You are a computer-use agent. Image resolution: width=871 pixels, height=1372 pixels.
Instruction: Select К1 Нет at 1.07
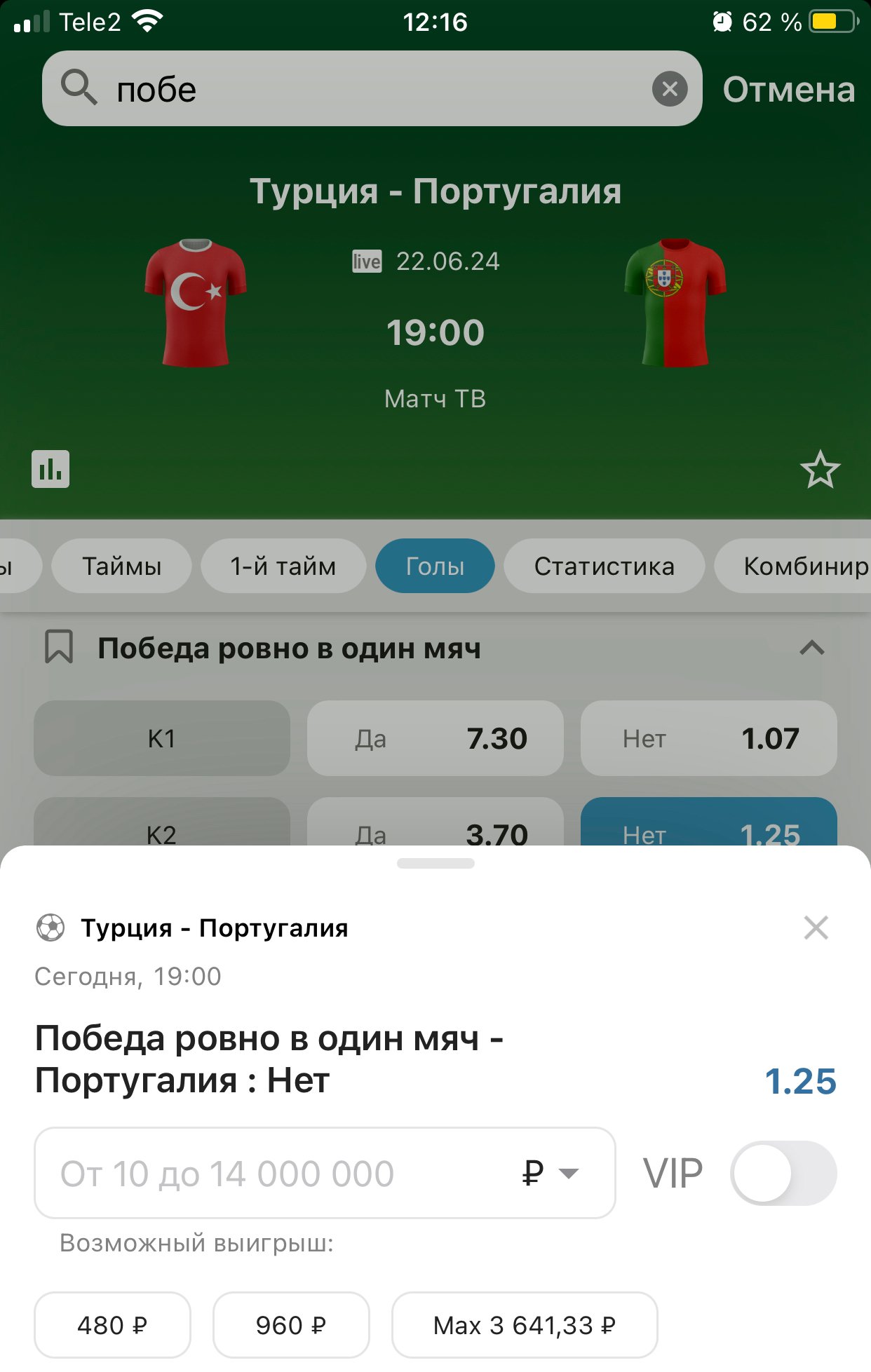[x=708, y=738]
